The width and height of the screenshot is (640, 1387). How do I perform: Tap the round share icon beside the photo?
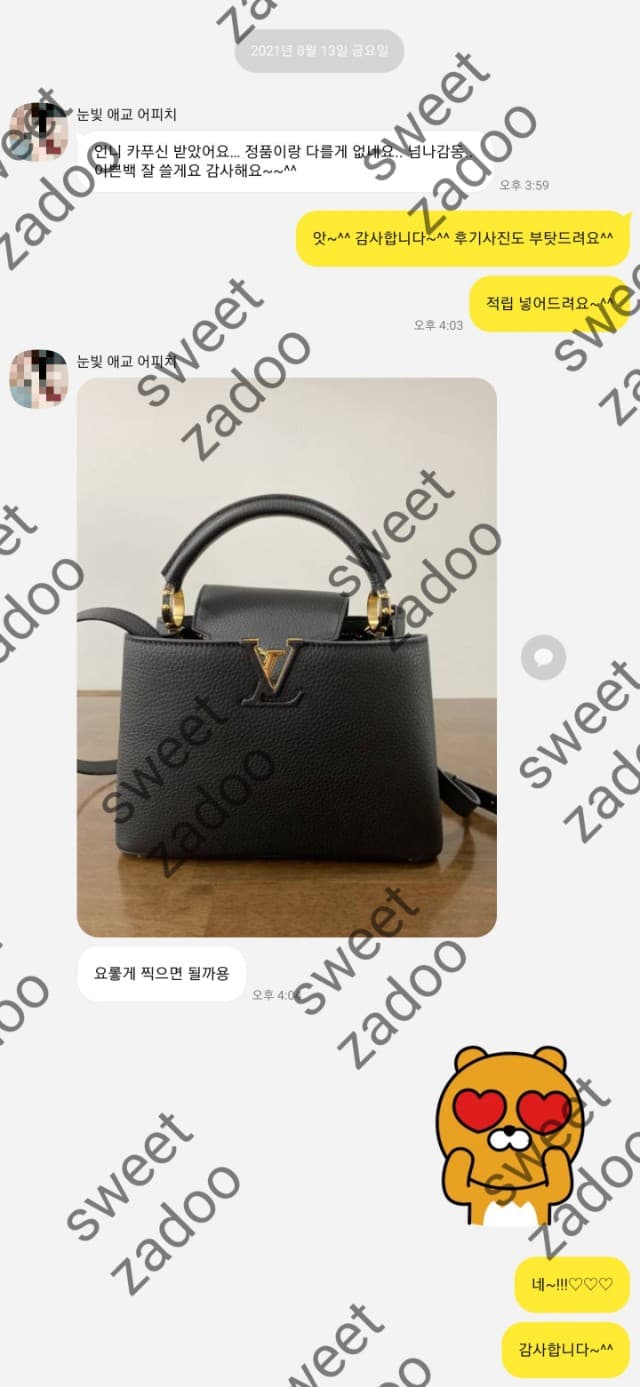coord(544,657)
